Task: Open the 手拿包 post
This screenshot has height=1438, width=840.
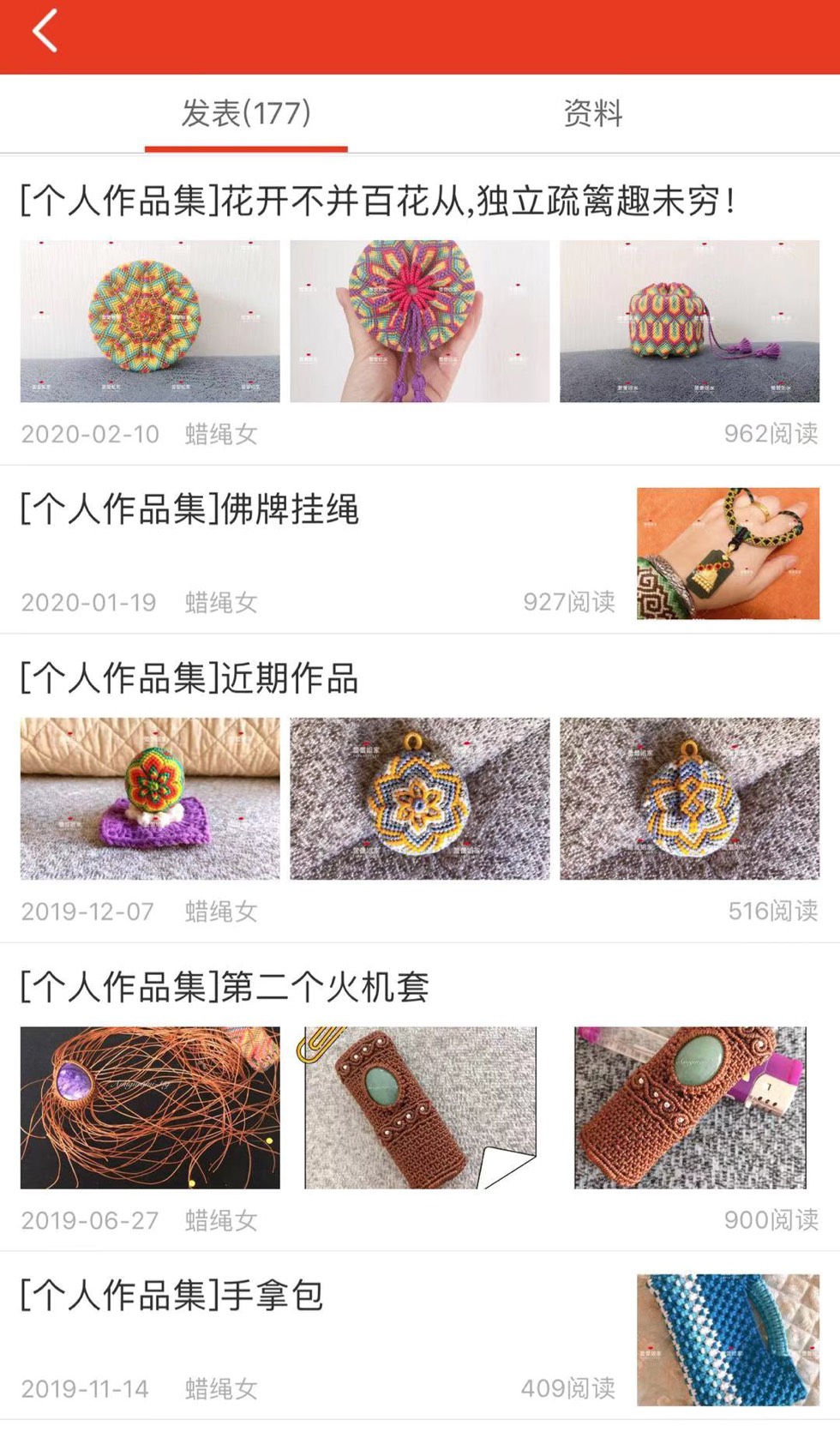Action: point(171,1295)
